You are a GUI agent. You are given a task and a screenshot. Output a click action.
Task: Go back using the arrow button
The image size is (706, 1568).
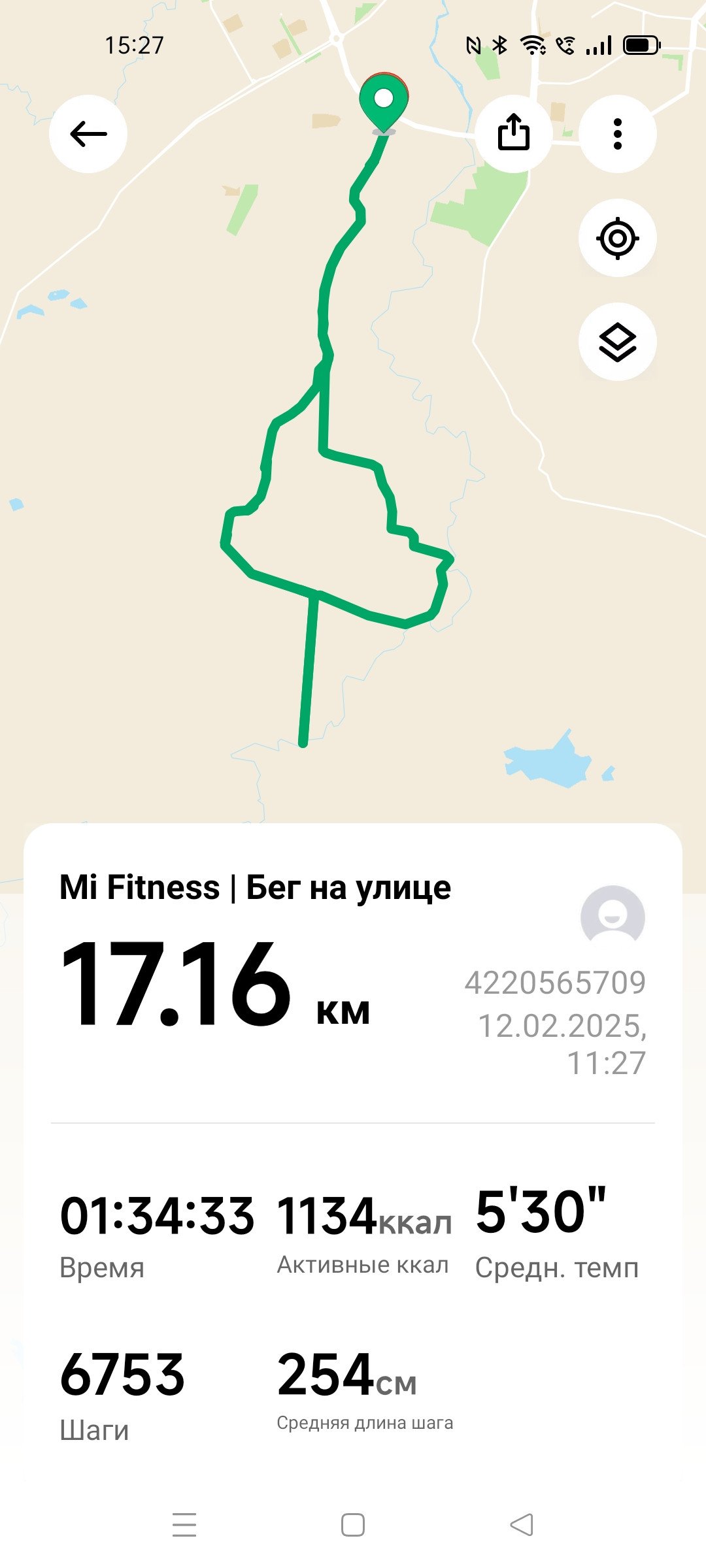tap(88, 134)
